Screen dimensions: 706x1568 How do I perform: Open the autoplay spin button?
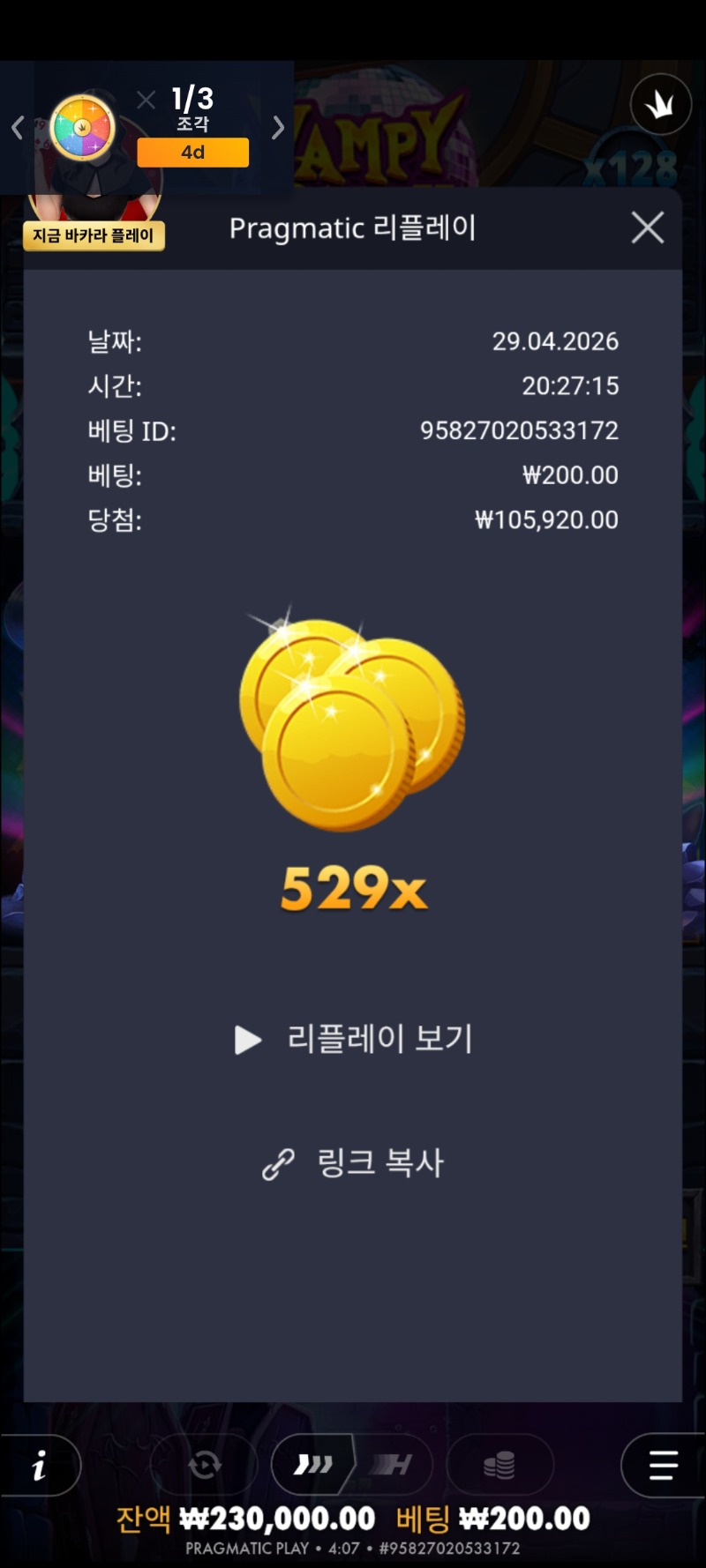205,1466
